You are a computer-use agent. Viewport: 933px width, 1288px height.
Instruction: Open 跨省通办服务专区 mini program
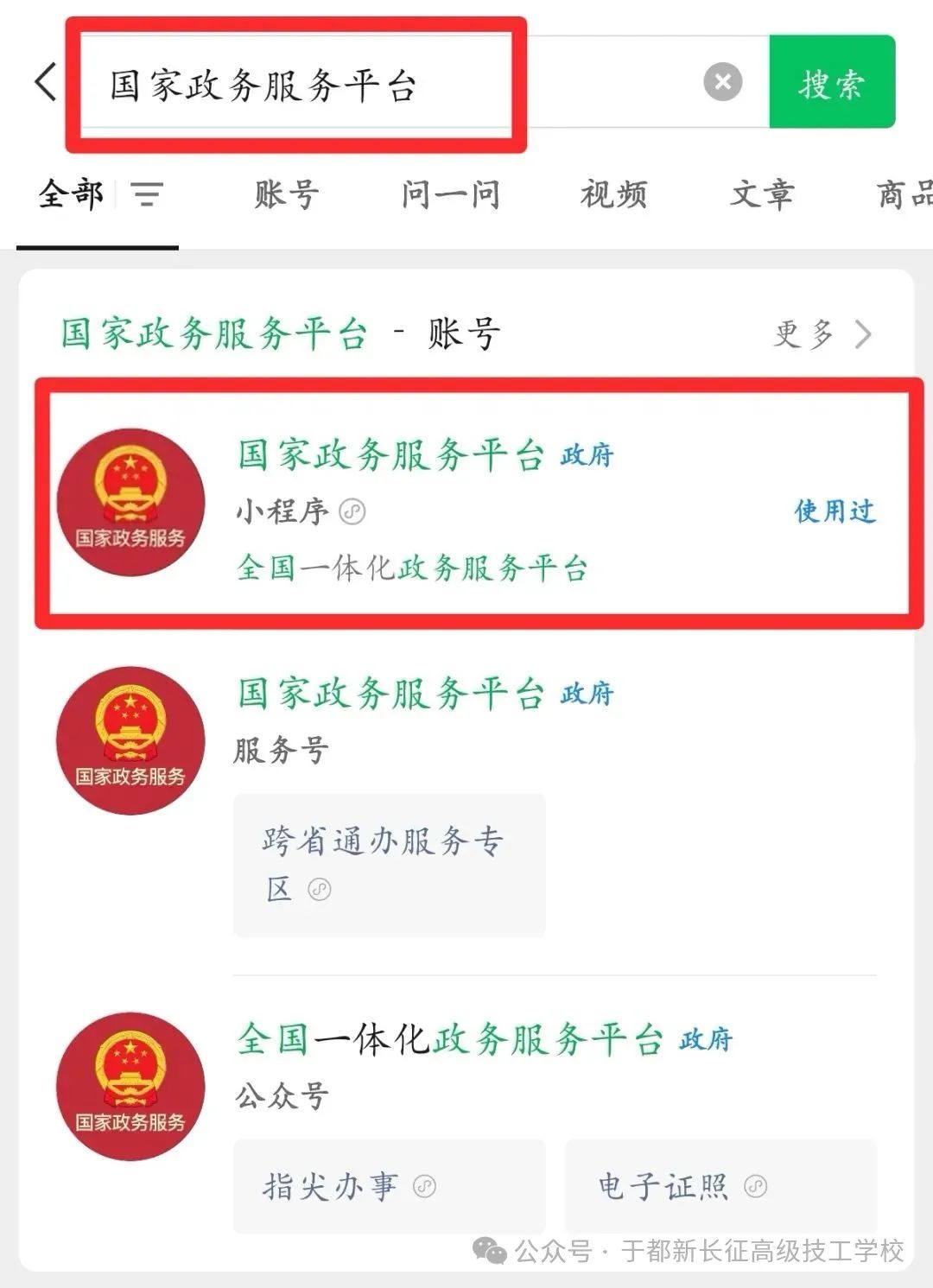389,864
